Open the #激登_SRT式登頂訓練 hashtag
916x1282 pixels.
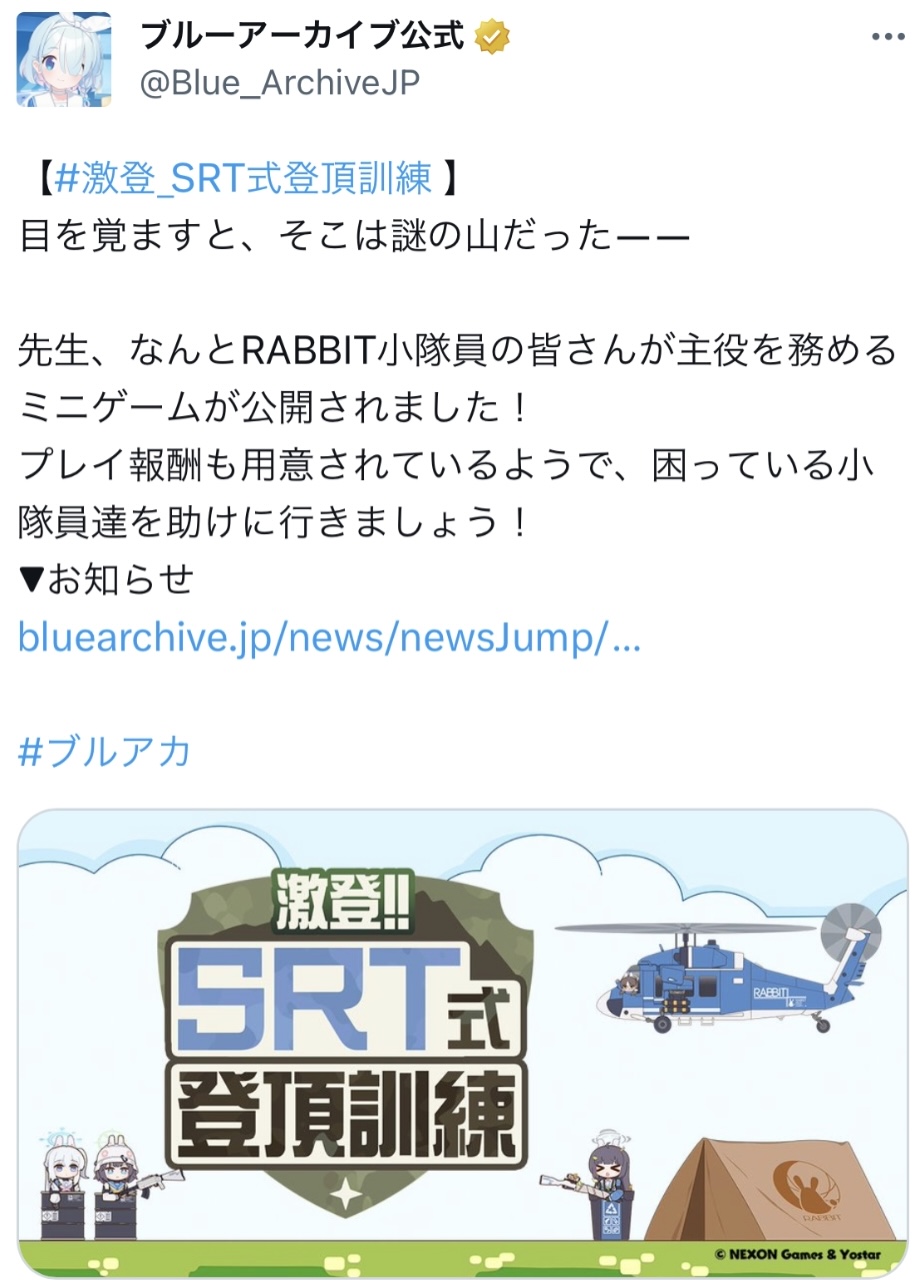tap(244, 179)
